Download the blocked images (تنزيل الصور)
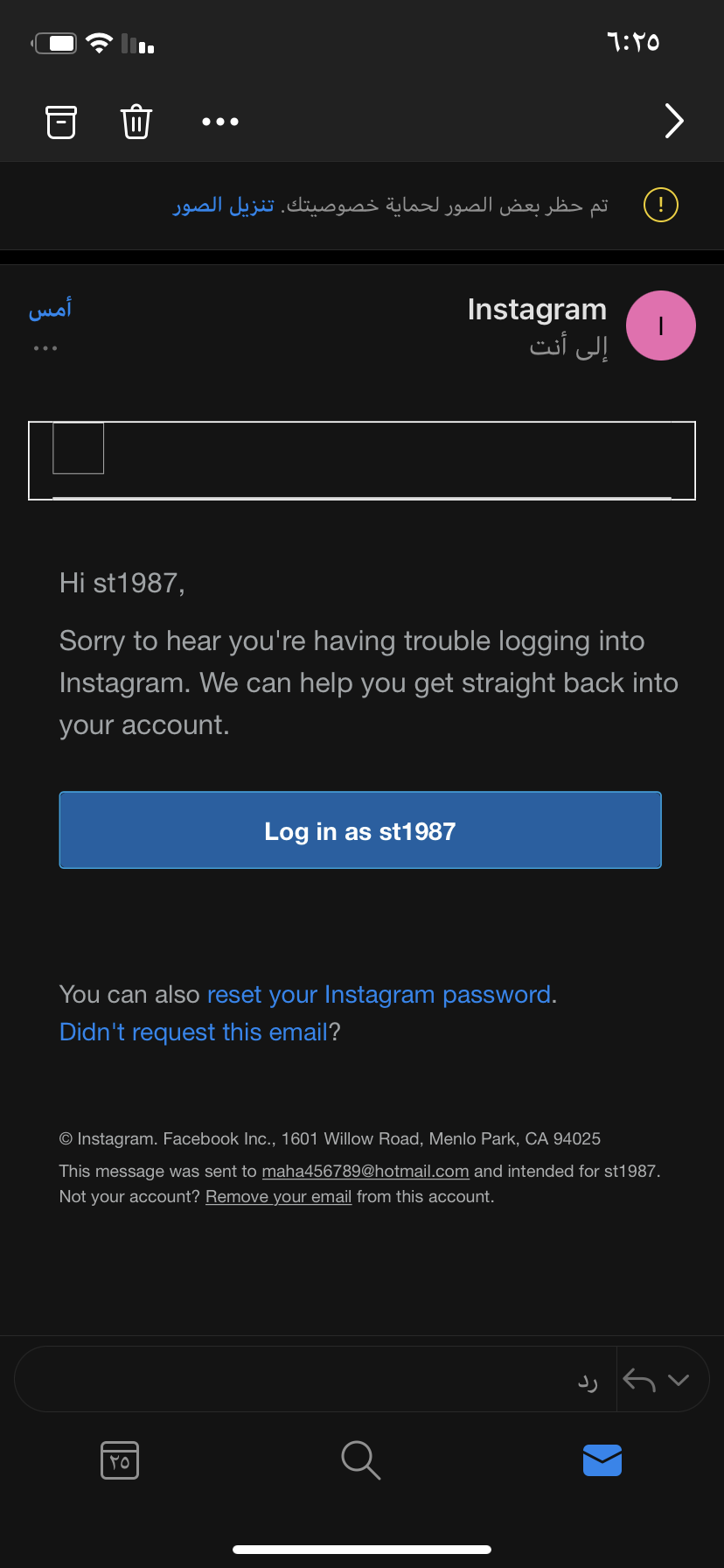This screenshot has height=1568, width=724. point(224,206)
